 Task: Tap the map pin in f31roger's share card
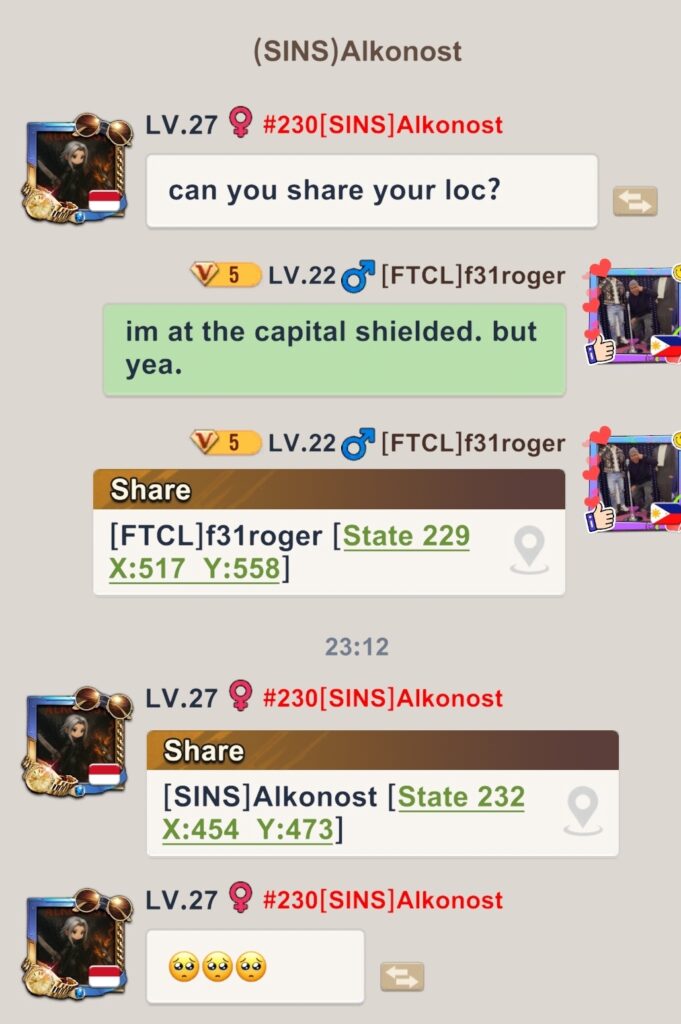[x=529, y=550]
